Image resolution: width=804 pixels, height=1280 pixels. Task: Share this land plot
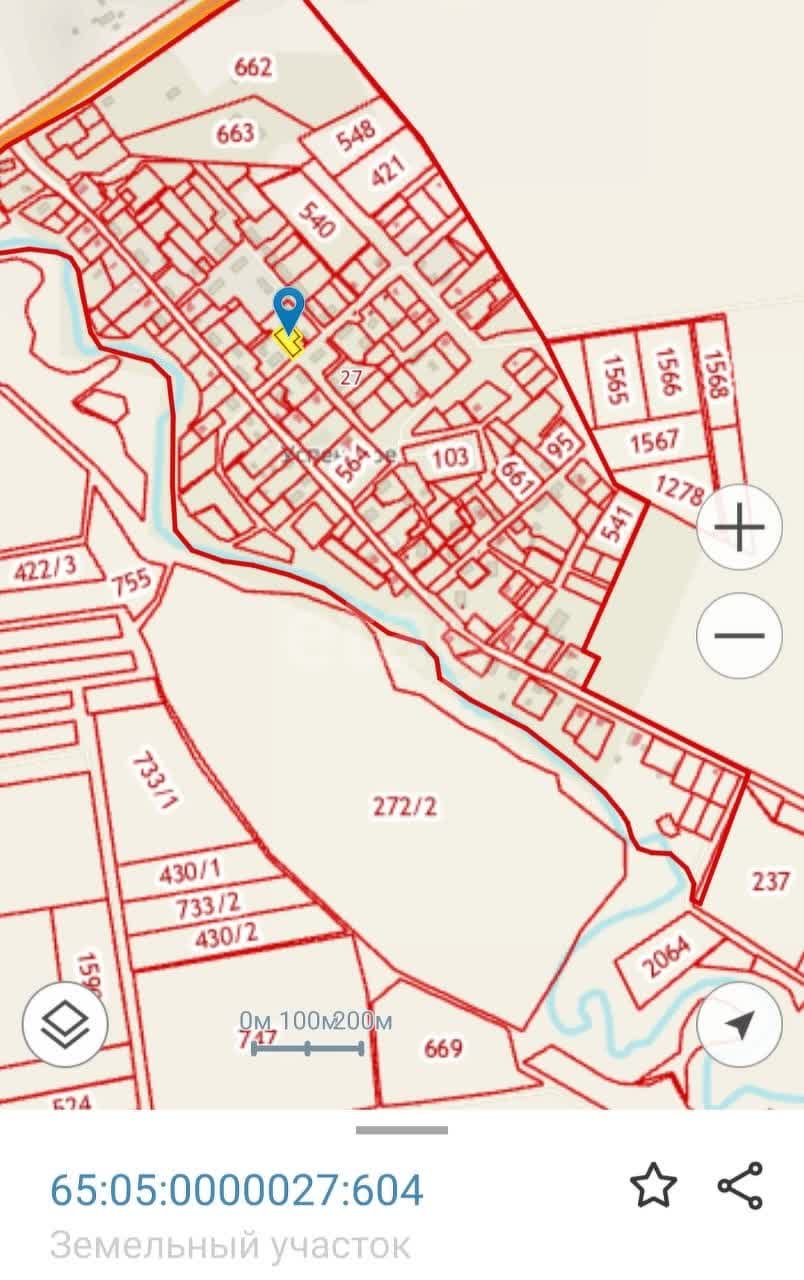coord(740,1186)
